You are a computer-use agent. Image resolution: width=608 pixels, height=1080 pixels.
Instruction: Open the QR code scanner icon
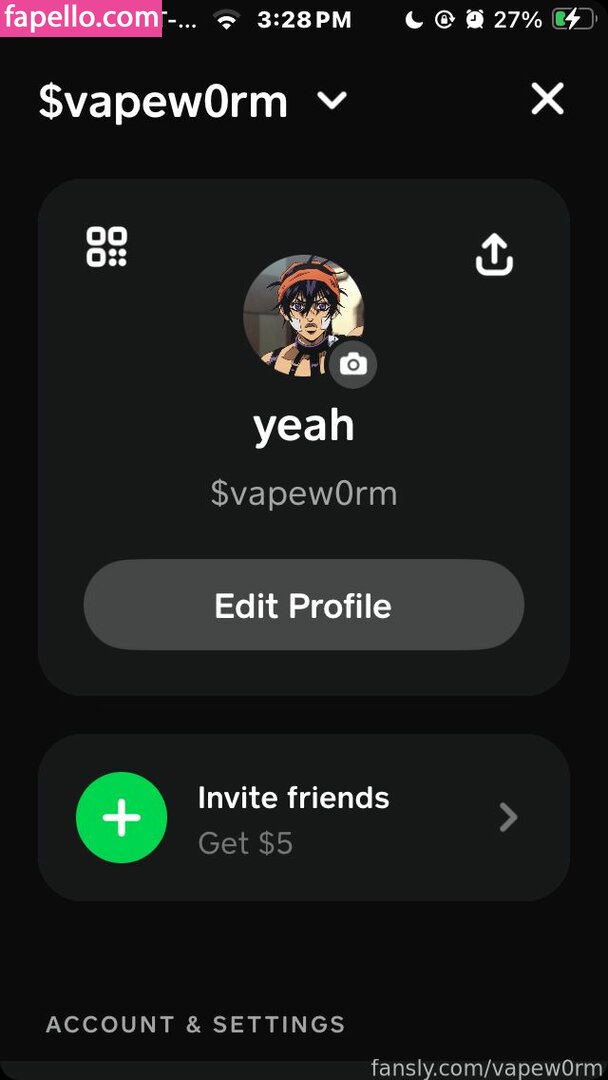point(107,246)
